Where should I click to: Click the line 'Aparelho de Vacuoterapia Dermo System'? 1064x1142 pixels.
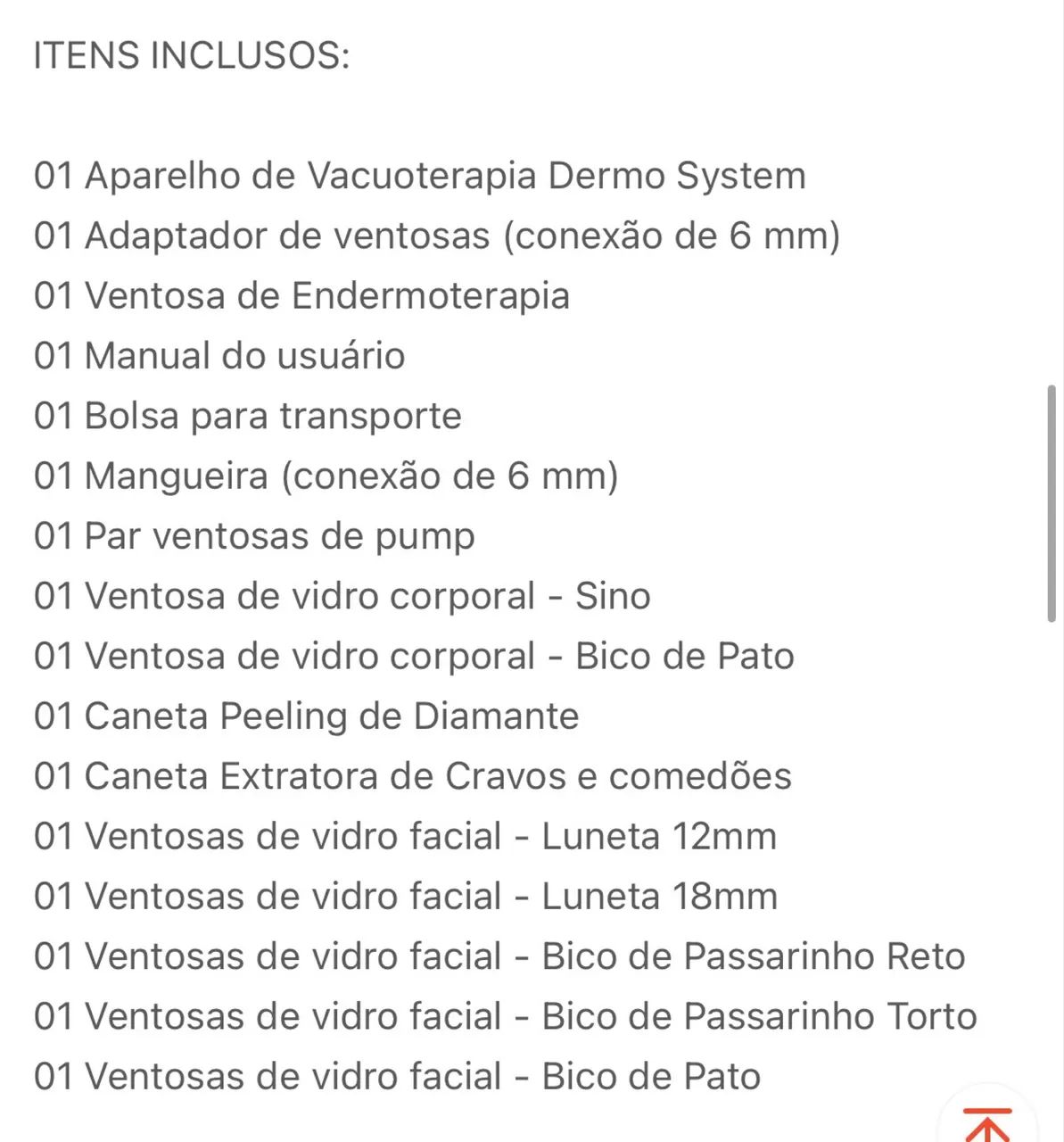tap(419, 176)
